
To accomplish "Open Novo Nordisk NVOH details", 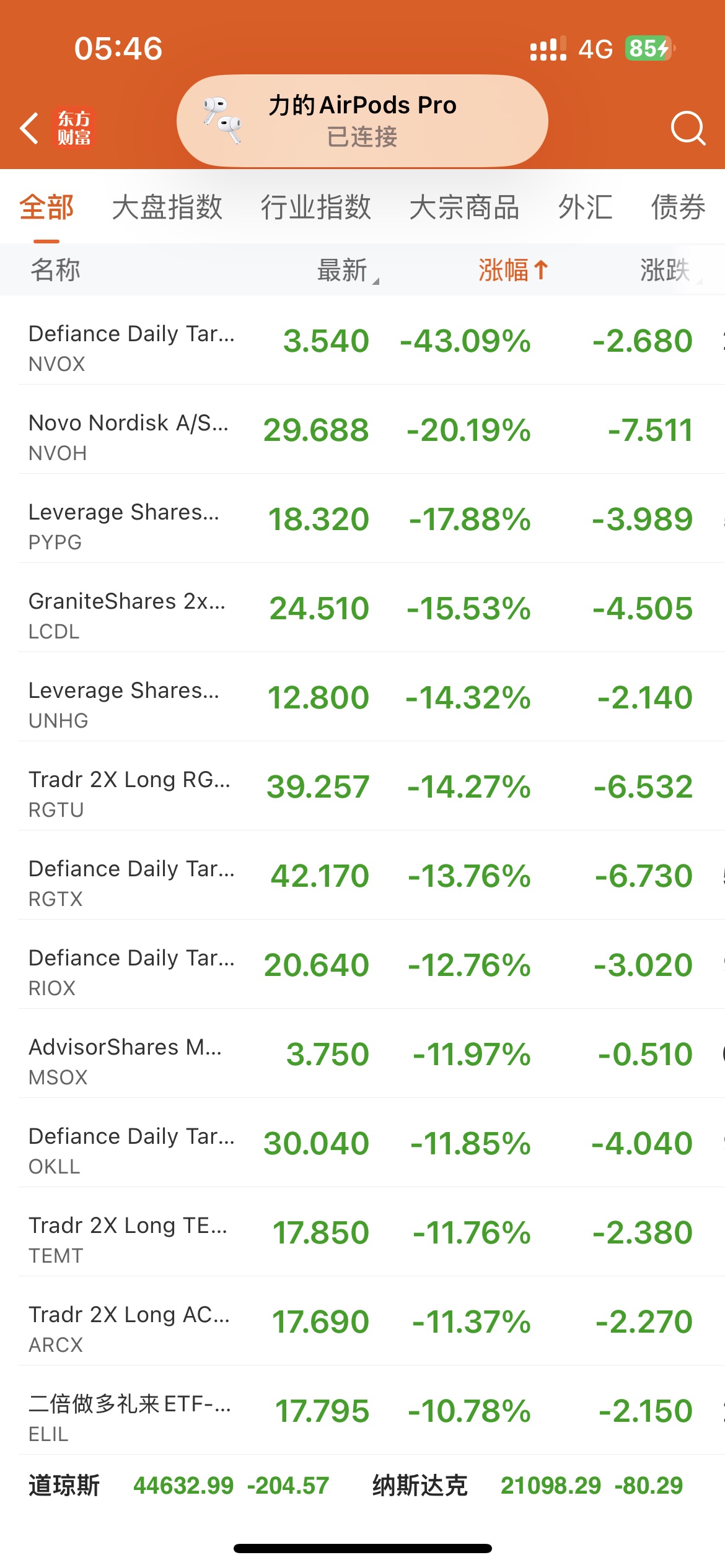I will pyautogui.click(x=362, y=429).
